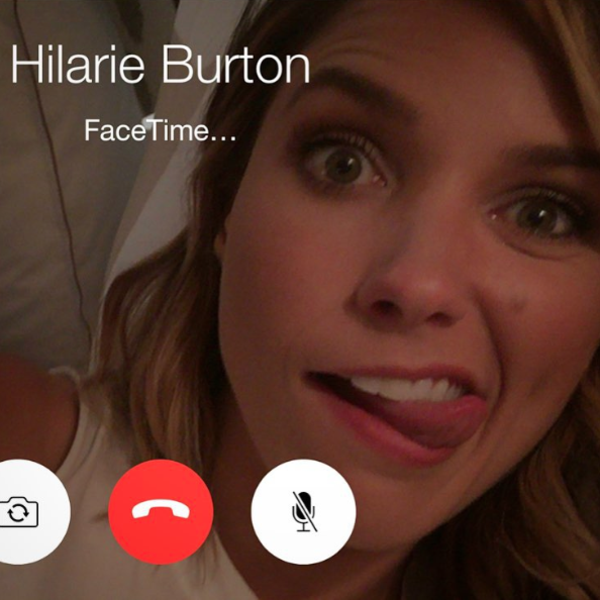The image size is (600, 600).
Task: End the FaceTime call with Hilarie Burton
Action: (x=161, y=512)
